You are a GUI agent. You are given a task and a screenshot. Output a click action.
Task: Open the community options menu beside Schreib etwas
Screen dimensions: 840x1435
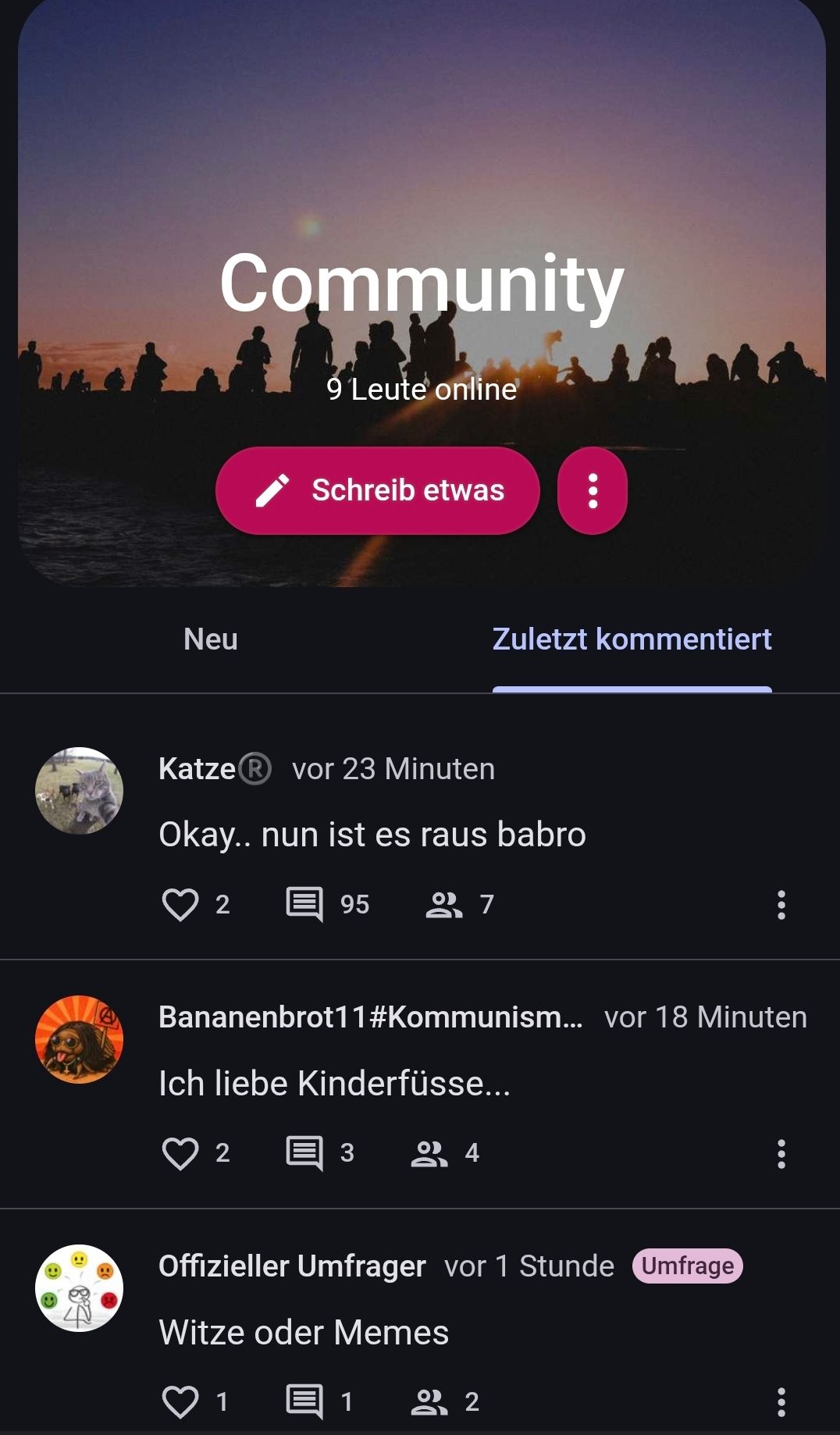(x=593, y=490)
